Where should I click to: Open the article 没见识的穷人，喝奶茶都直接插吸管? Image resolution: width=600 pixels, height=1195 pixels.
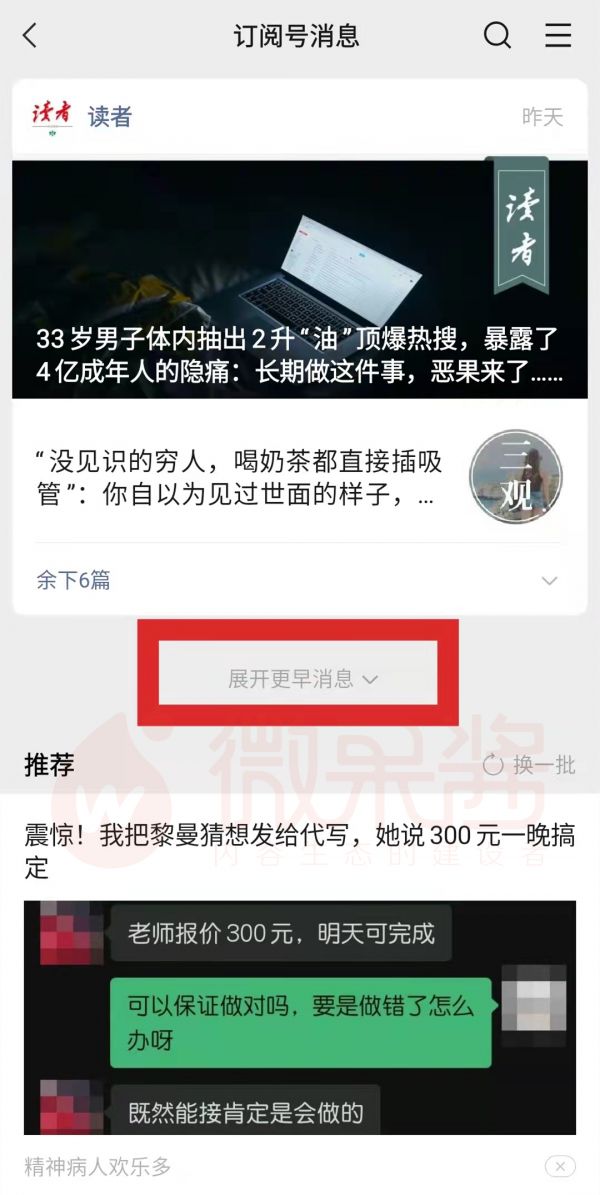tap(240, 478)
